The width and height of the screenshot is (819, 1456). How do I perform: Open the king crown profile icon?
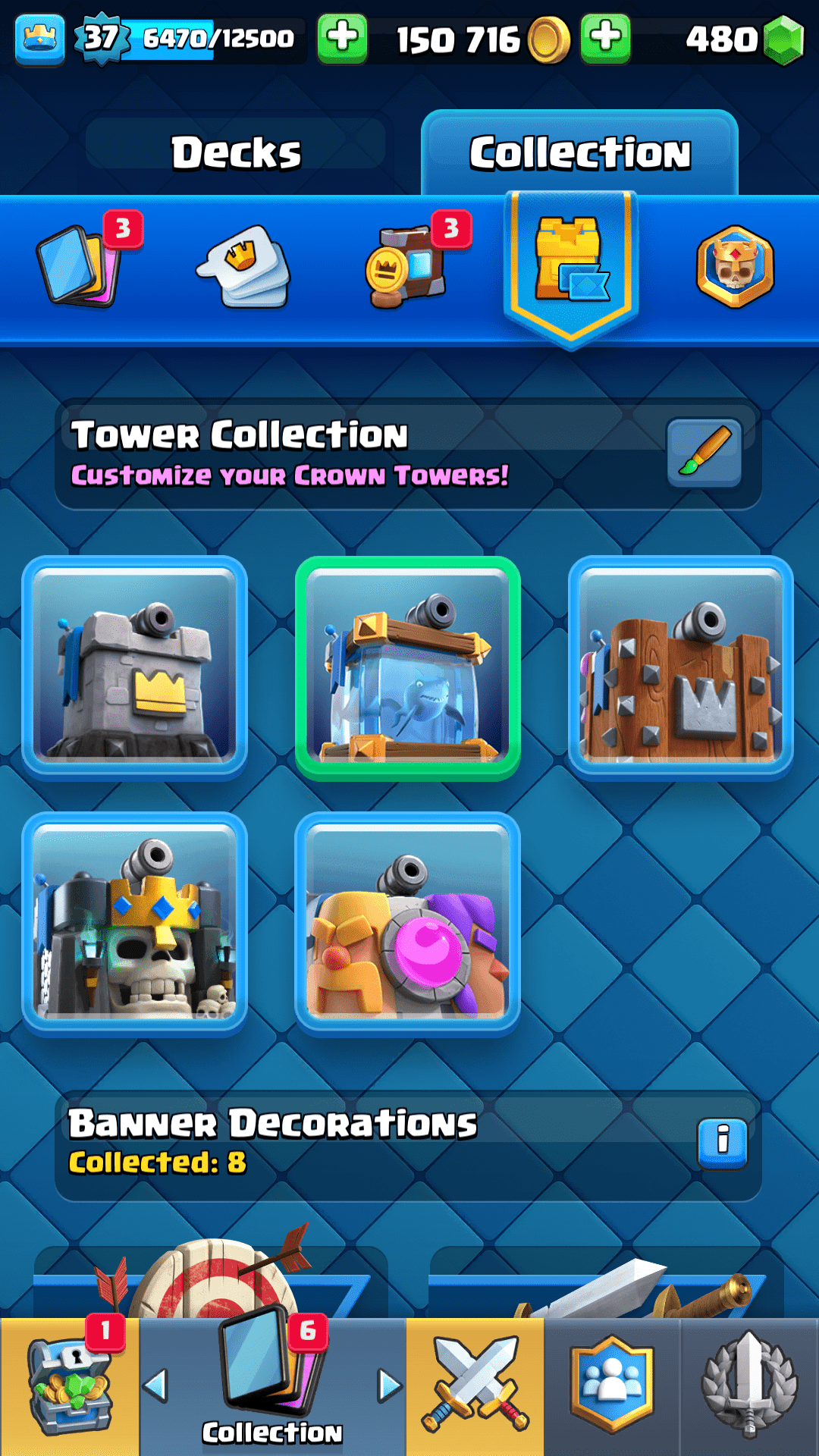(39, 38)
